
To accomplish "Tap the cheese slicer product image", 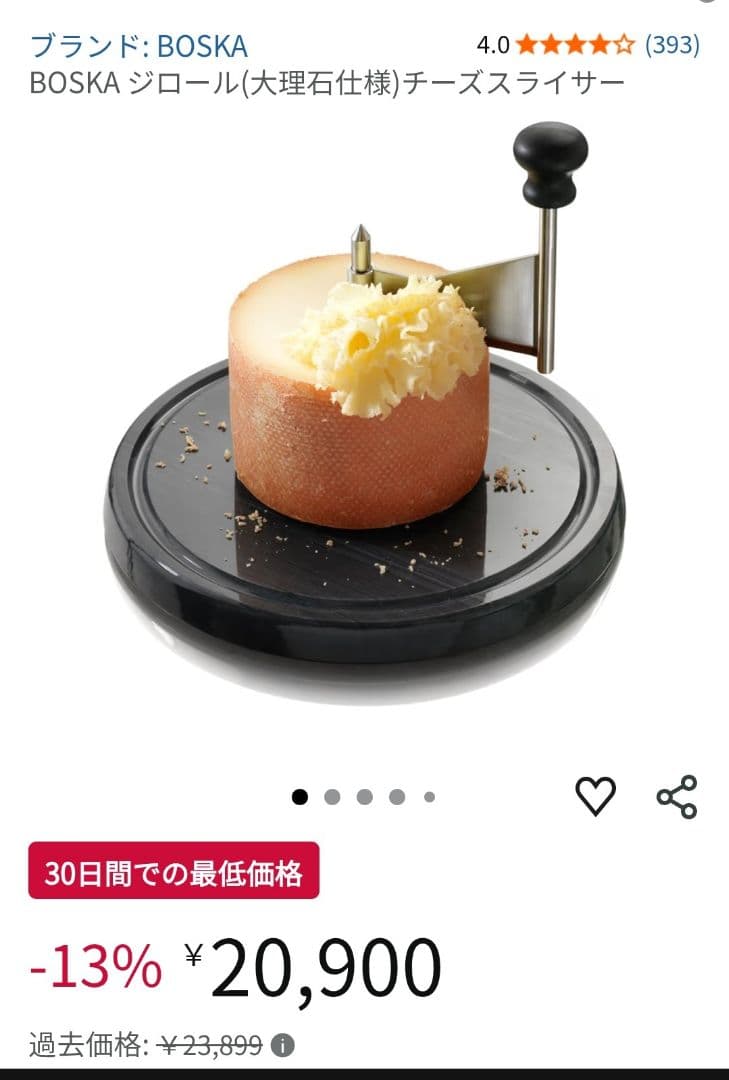I will [x=365, y=430].
